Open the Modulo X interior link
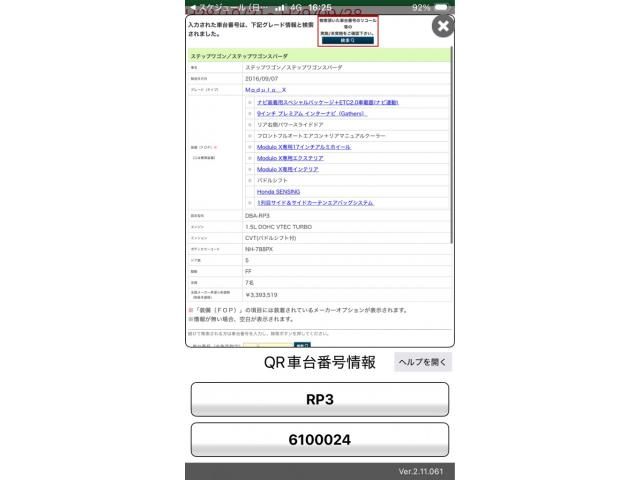The width and height of the screenshot is (640, 480). click(x=288, y=169)
